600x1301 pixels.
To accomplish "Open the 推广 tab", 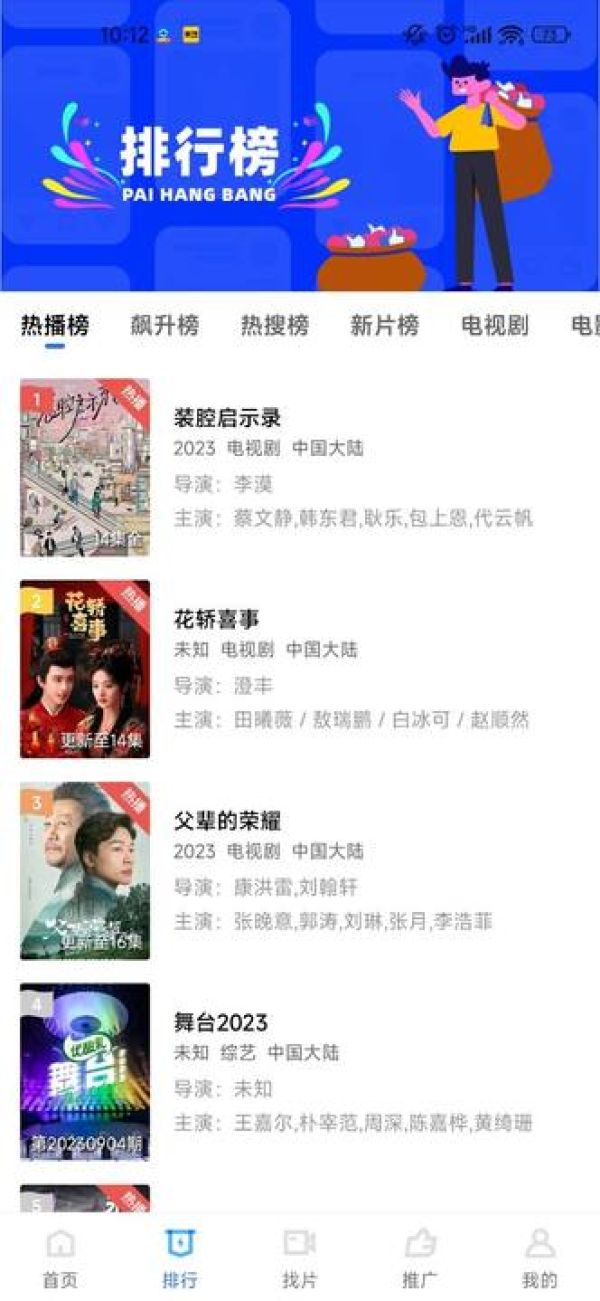I will [x=420, y=1258].
